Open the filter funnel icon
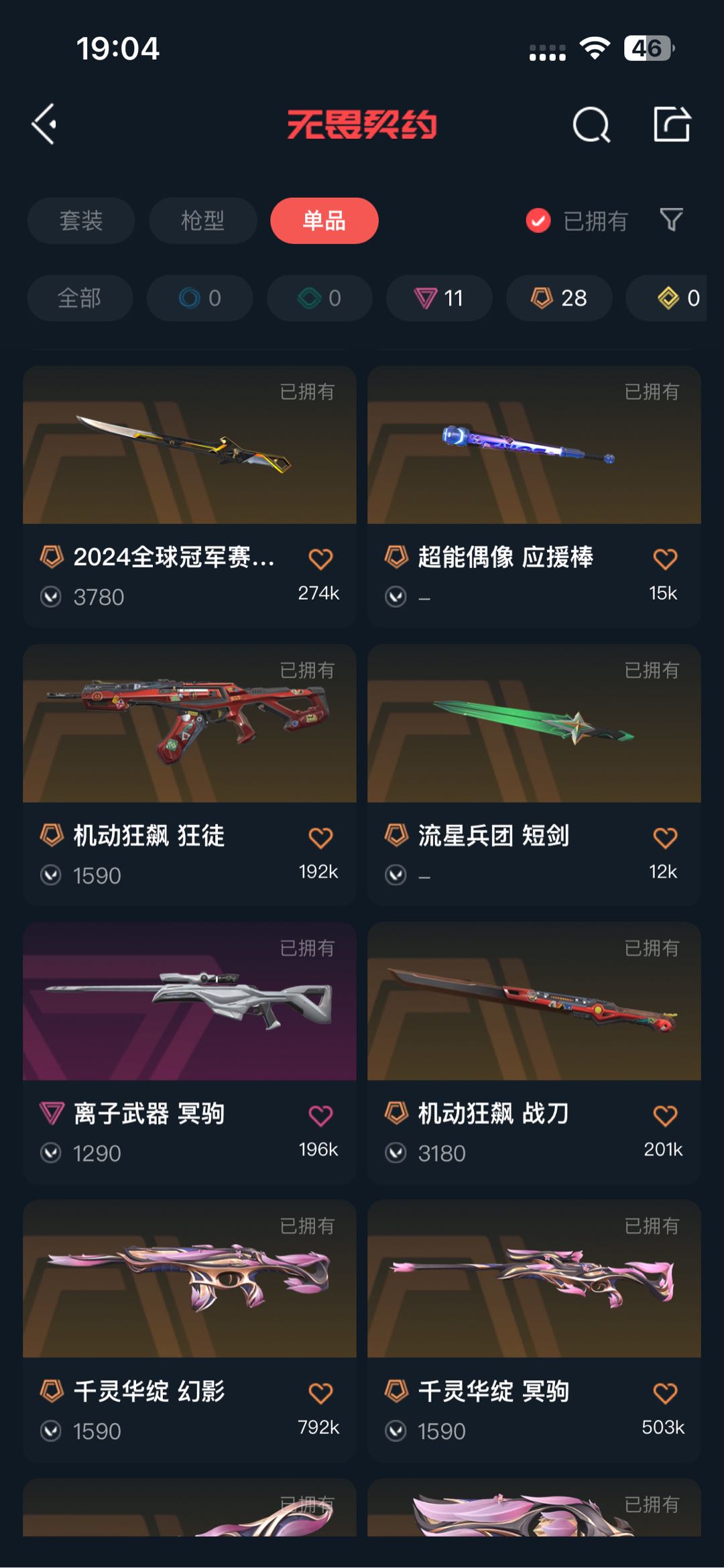This screenshot has height=1568, width=724. 671,220
